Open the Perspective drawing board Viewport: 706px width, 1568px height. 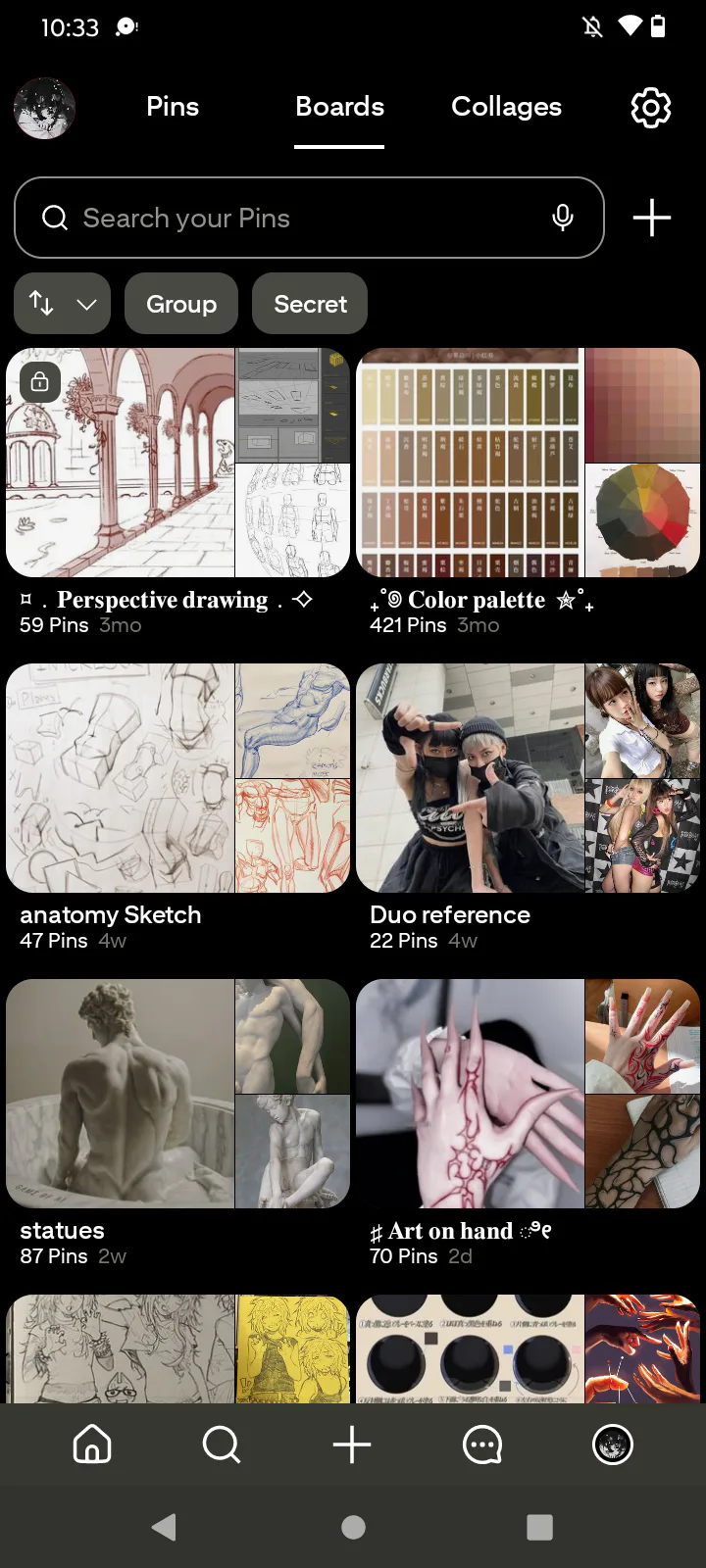[x=177, y=464]
